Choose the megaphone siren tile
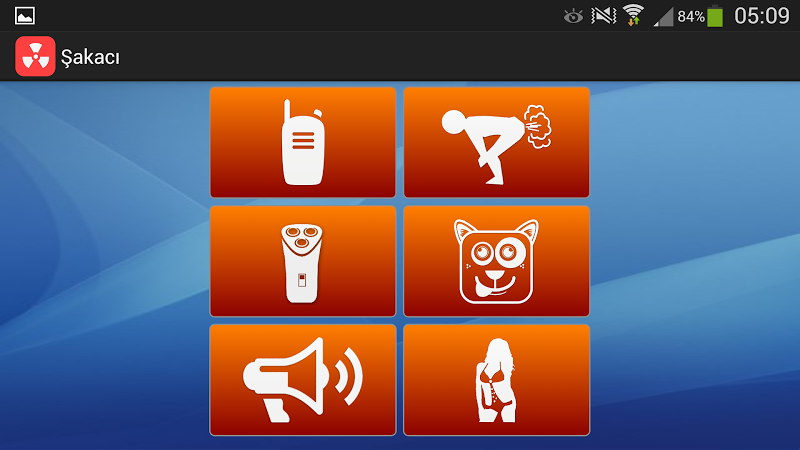The image size is (800, 450). point(302,379)
